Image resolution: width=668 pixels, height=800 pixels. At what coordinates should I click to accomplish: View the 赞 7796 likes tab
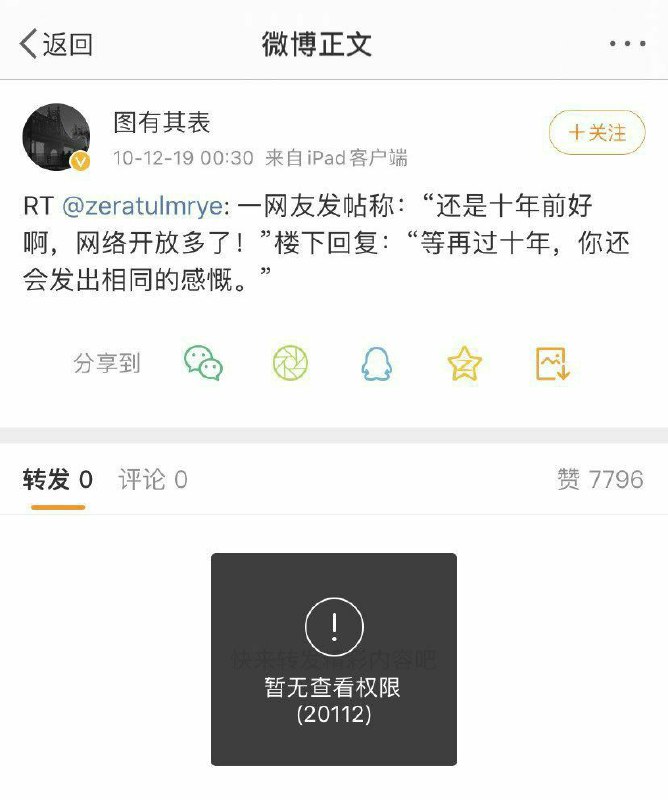tap(600, 480)
